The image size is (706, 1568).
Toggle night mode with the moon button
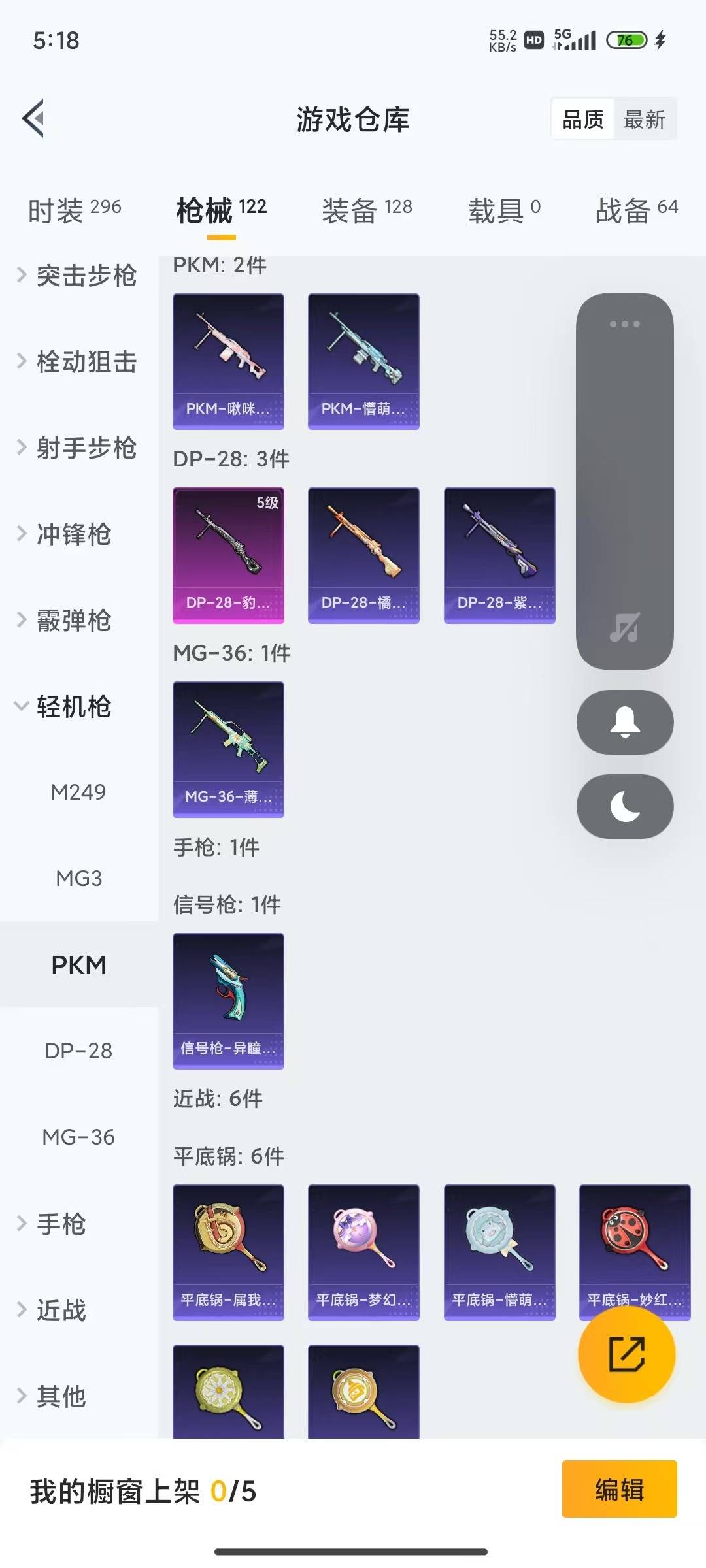click(624, 807)
